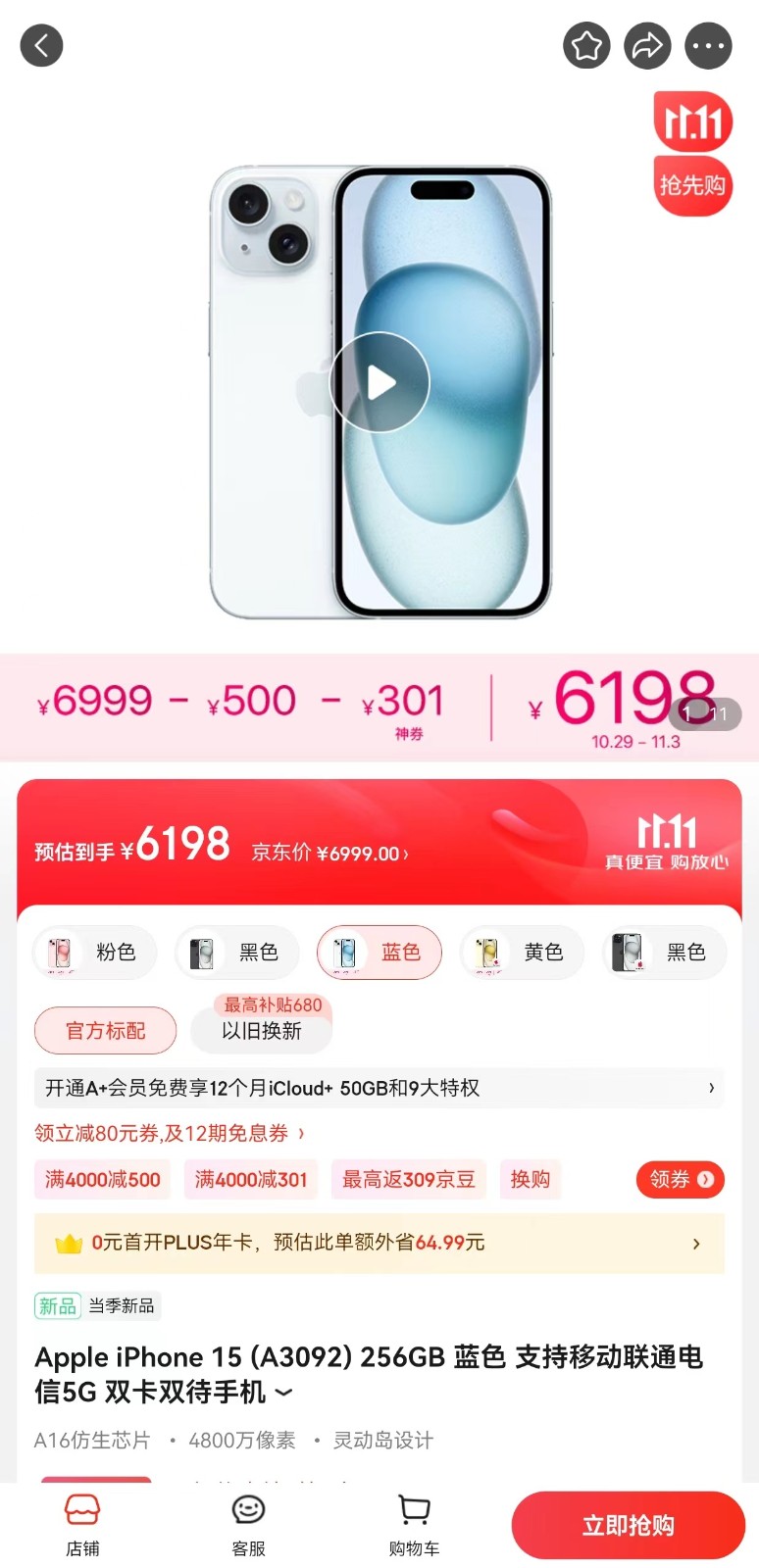Screen dimensions: 759x1568
Task: Tap the 领券 button to claim coupons
Action: click(x=681, y=1179)
